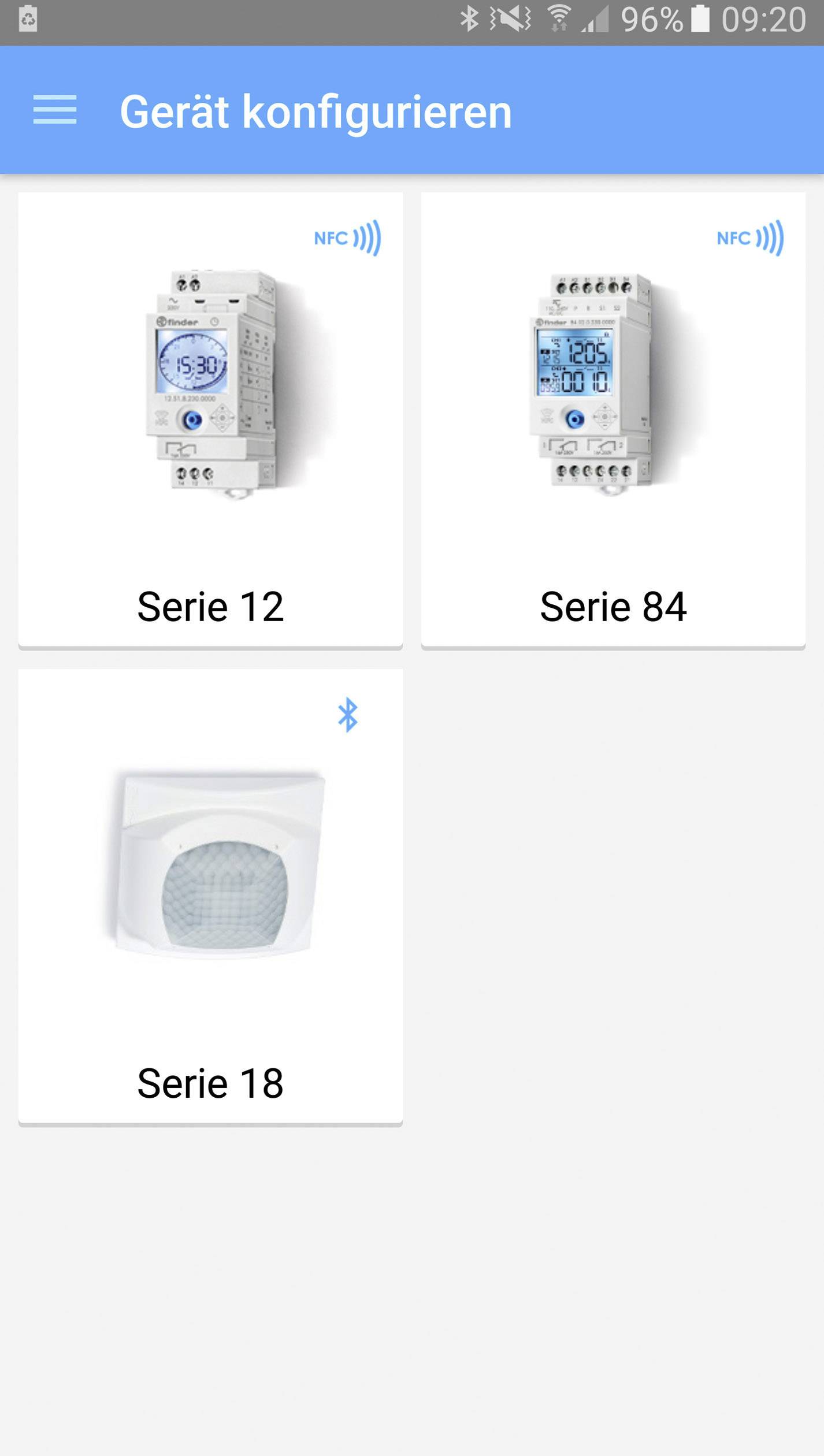Tap the mobile signal icon in status bar

click(x=595, y=17)
